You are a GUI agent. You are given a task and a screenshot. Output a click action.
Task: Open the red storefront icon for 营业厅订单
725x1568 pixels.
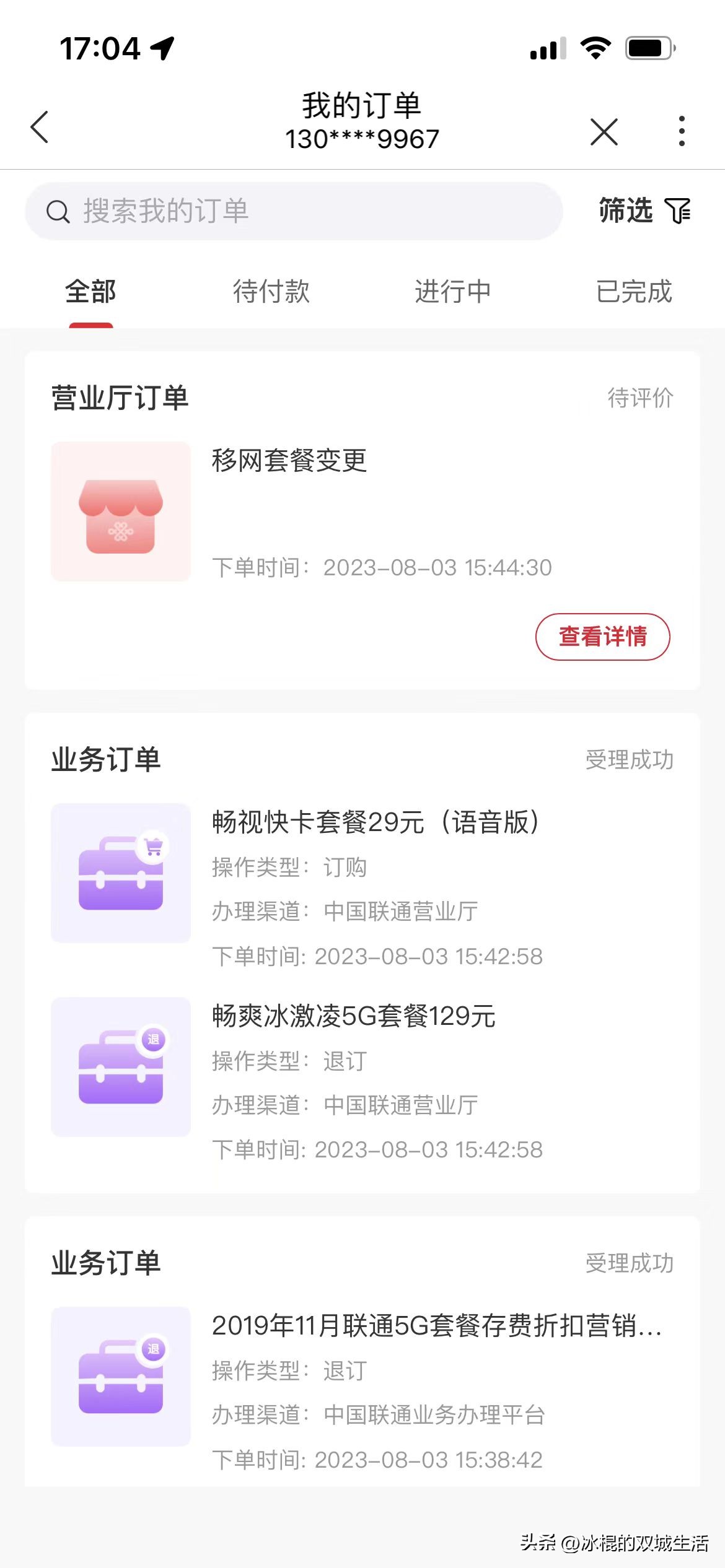[x=120, y=510]
